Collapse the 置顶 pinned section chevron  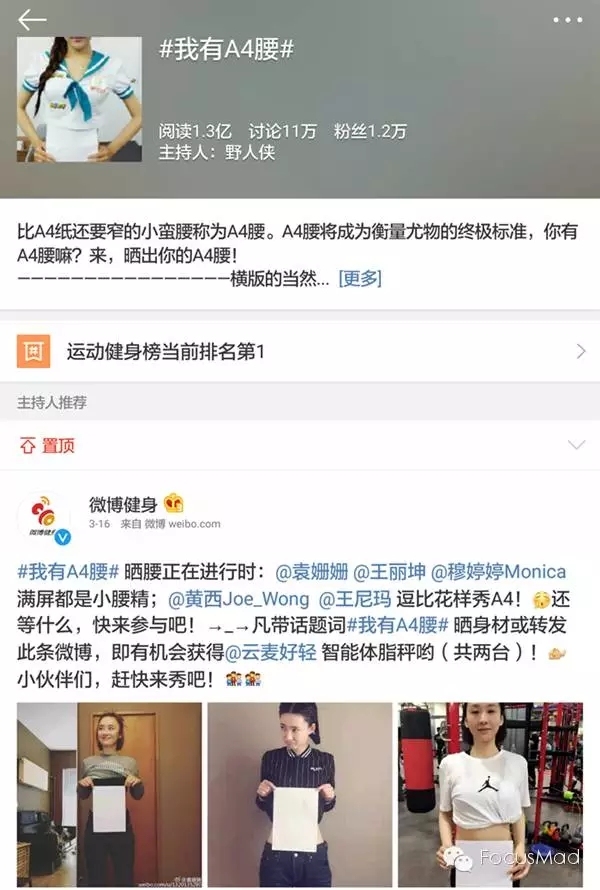[575, 445]
